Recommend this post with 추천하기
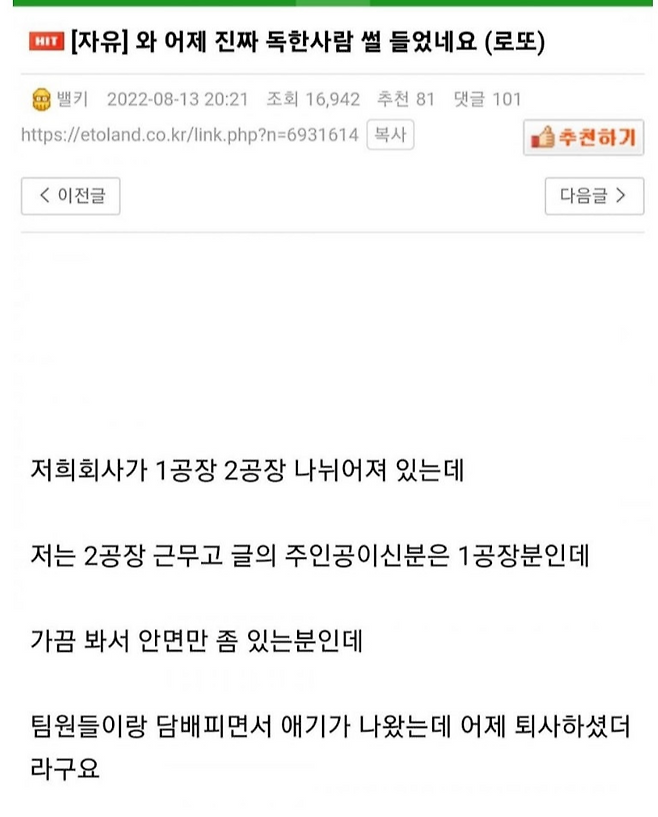Image resolution: width=658 pixels, height=817 pixels. click(x=584, y=137)
